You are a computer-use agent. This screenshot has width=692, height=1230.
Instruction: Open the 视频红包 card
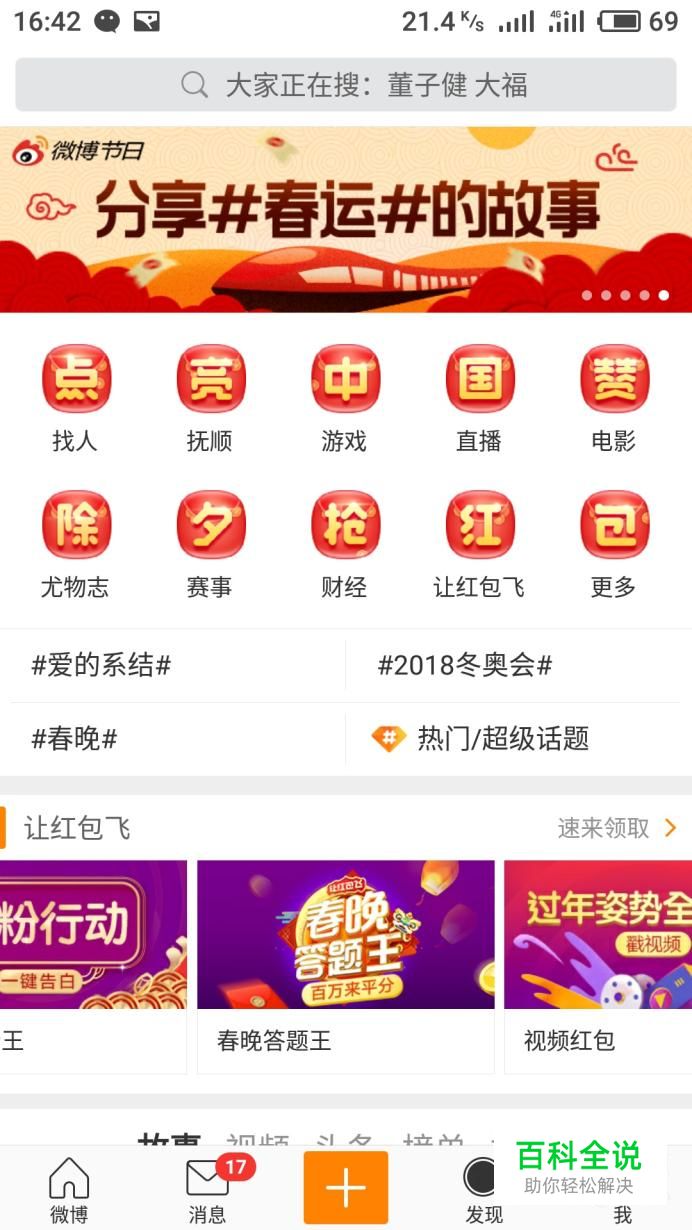pyautogui.click(x=597, y=965)
